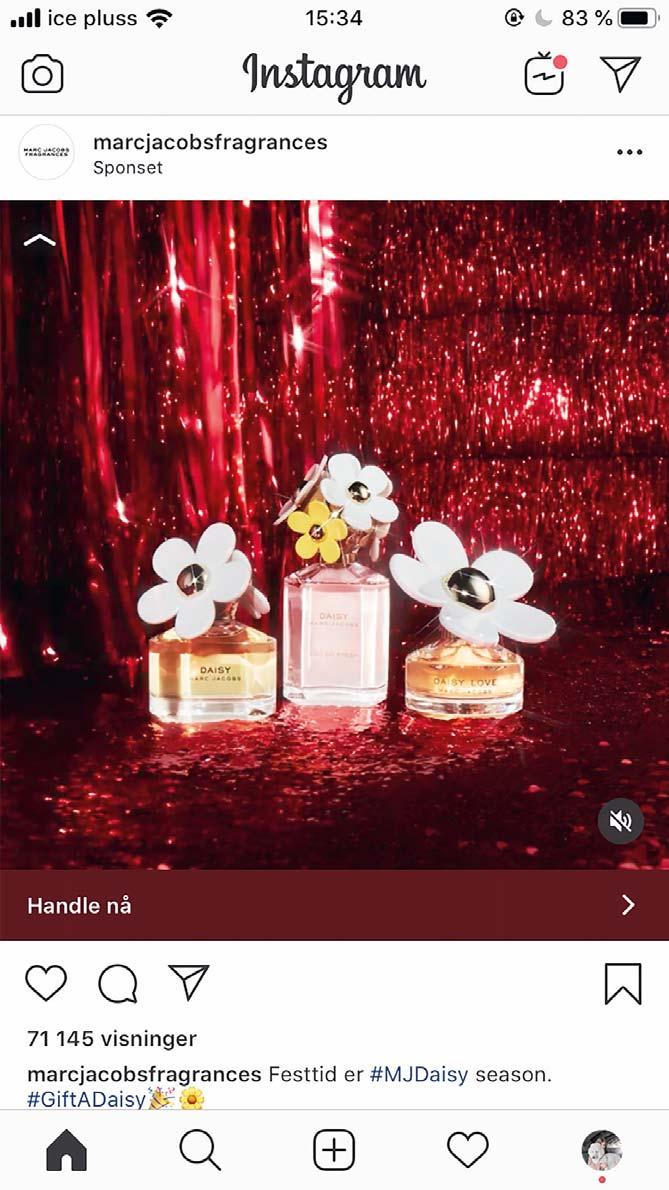669x1190 pixels.
Task: Like the marcjacobsfragrances post
Action: 45,983
